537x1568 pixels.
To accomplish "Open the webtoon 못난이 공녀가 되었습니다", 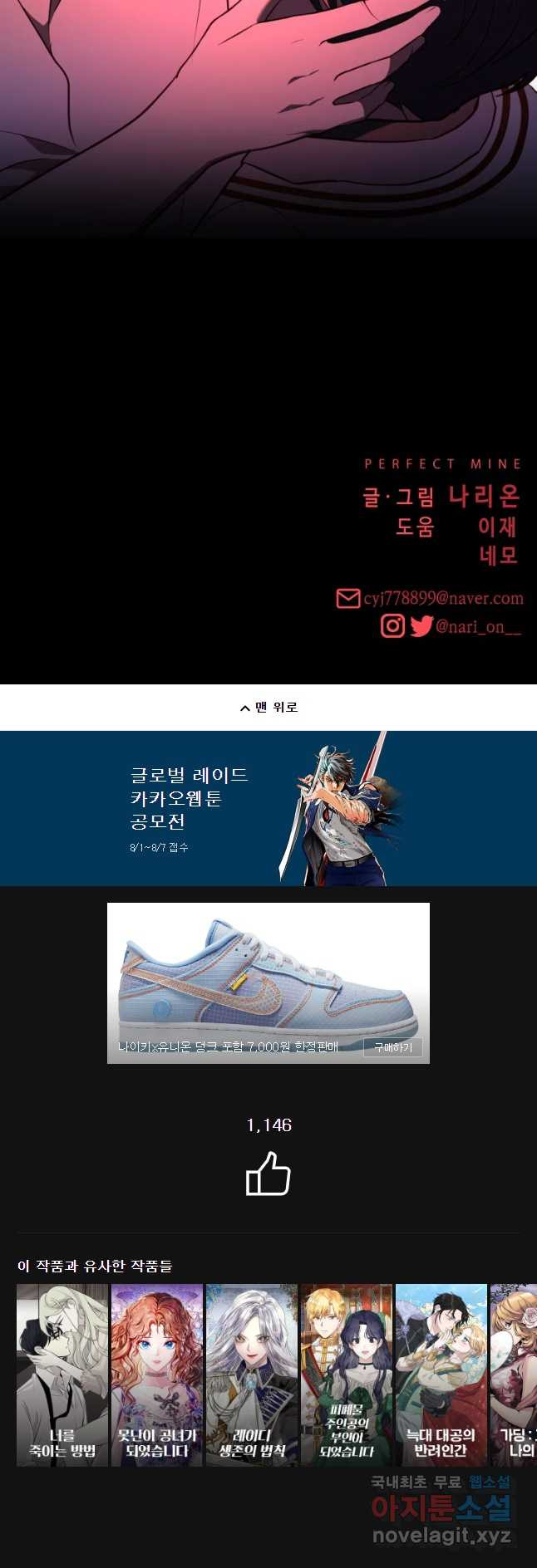I will click(157, 1374).
